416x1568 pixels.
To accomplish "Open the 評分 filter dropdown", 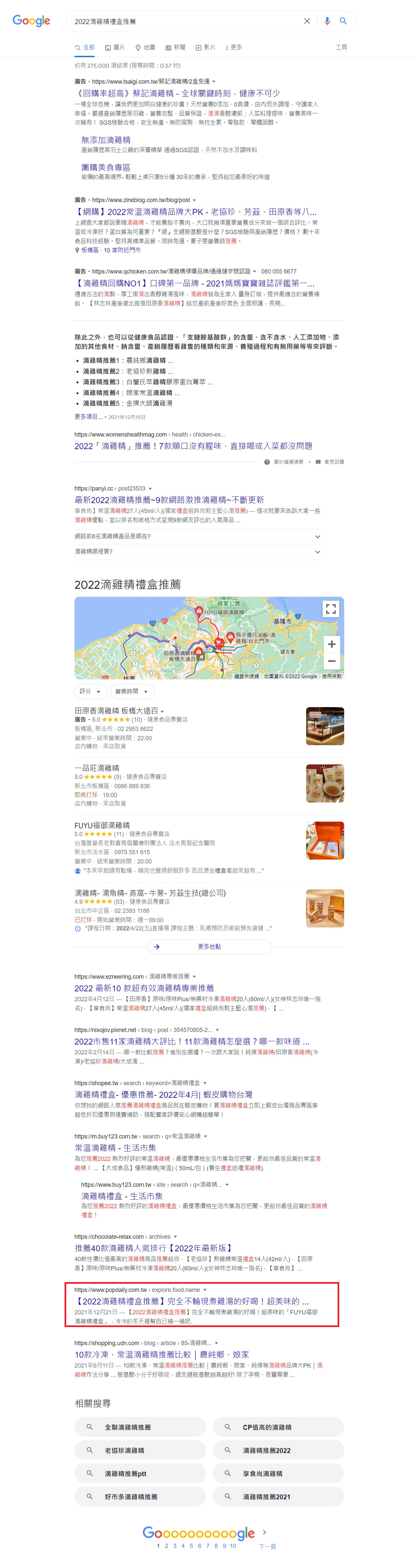I will point(90,691).
